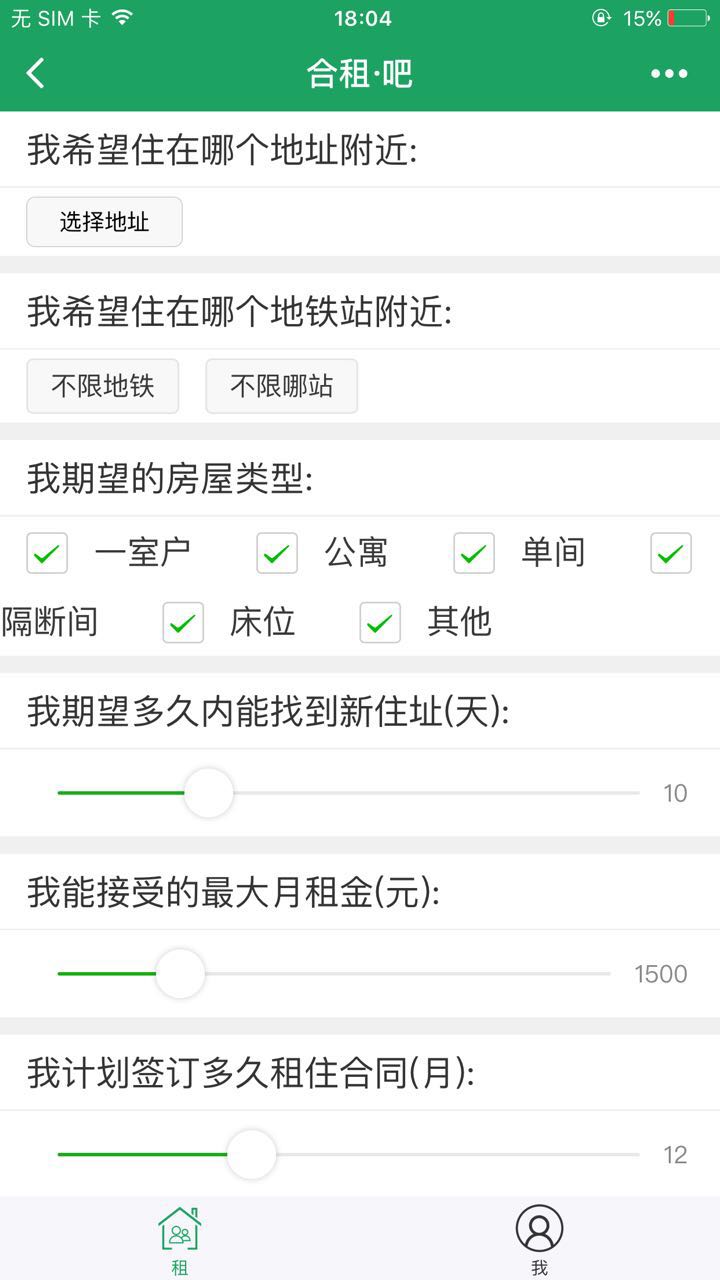The width and height of the screenshot is (720, 1280).
Task: Switch to the 我 profile tab
Action: (x=540, y=1240)
